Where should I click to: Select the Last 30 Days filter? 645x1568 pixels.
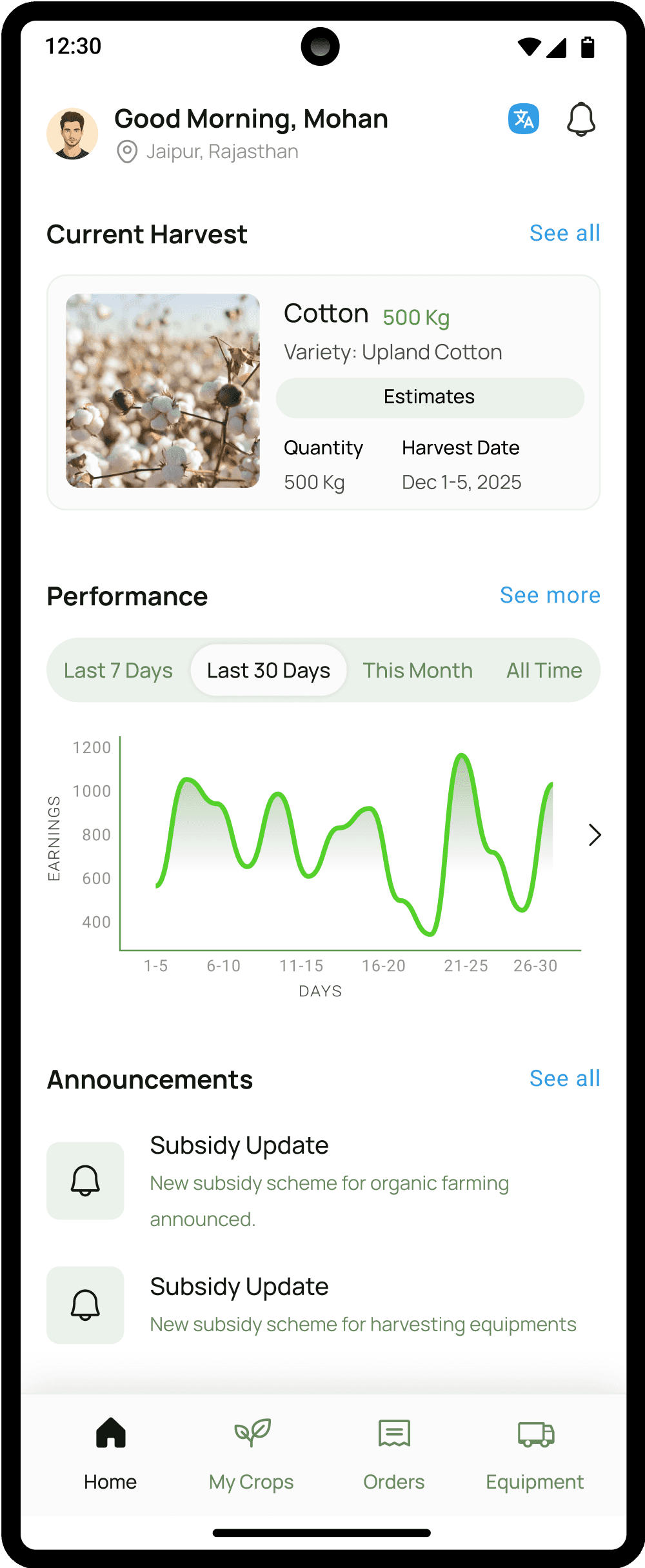(x=268, y=670)
